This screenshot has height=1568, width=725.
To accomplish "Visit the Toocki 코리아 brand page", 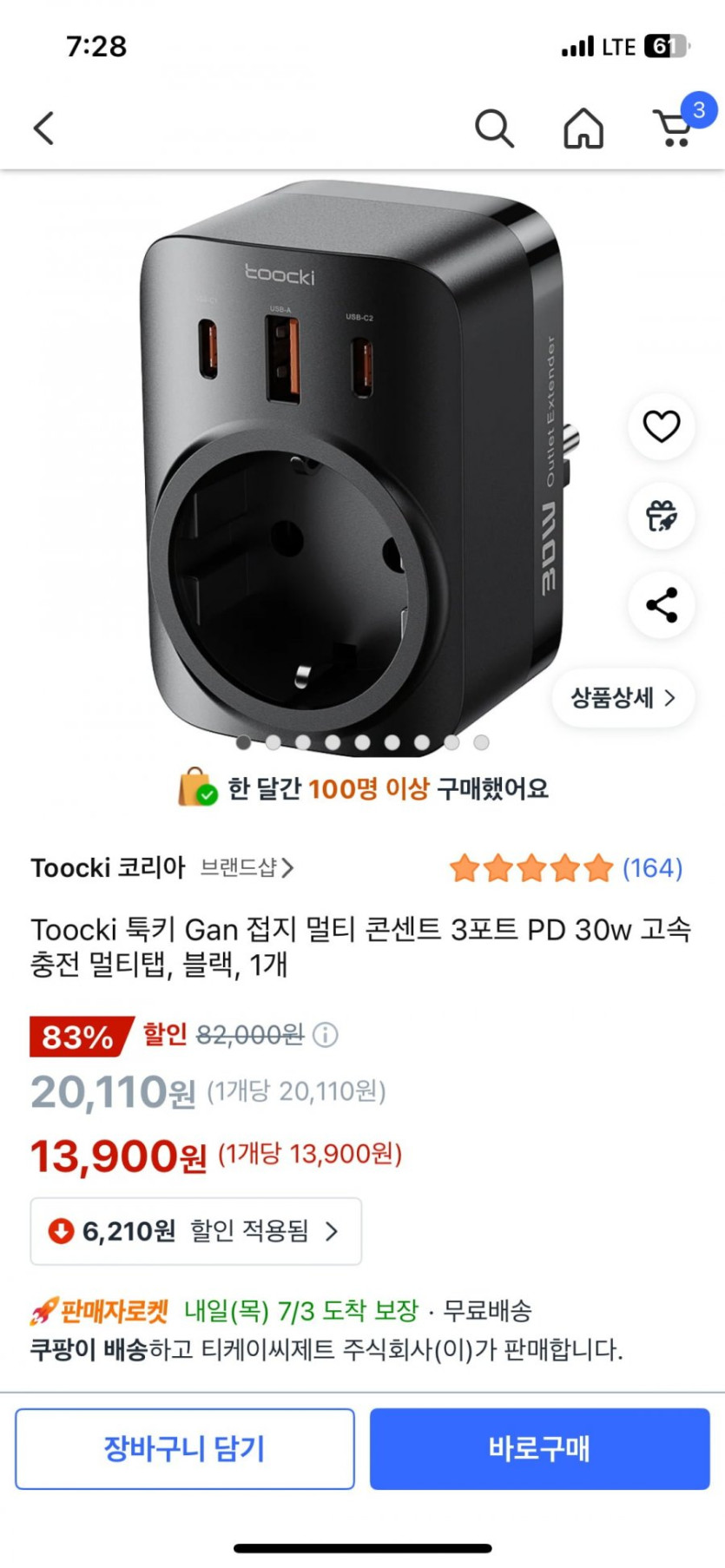I will point(106,867).
